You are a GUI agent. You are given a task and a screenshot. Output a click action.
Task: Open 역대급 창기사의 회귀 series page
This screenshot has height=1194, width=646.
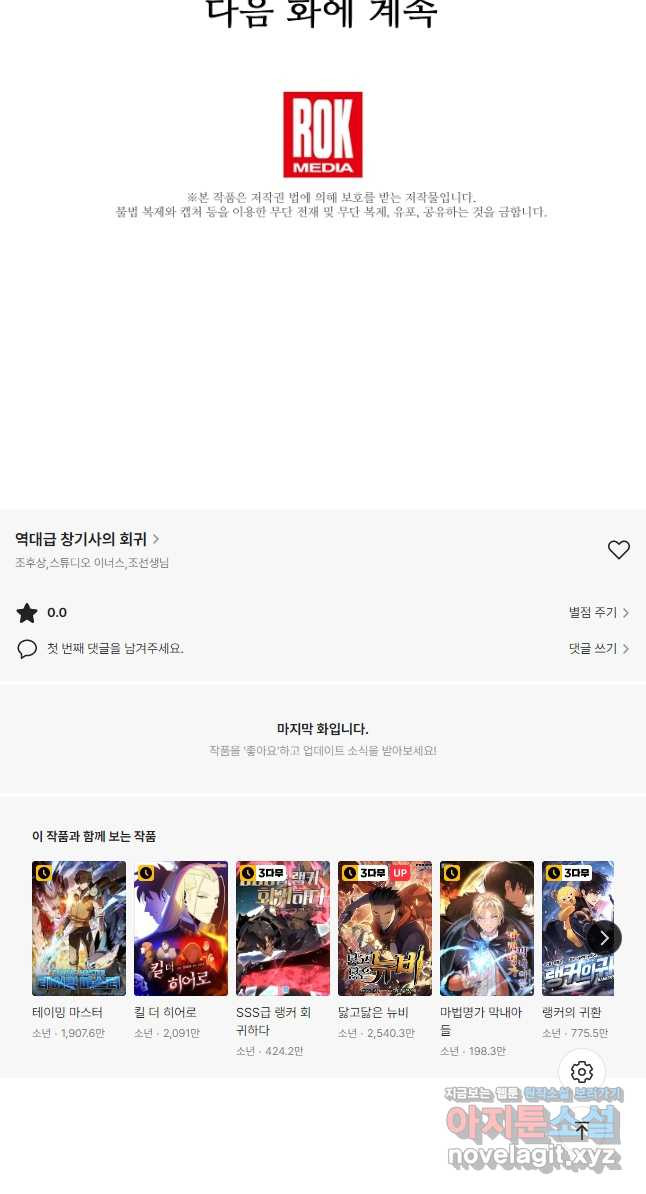coord(86,540)
